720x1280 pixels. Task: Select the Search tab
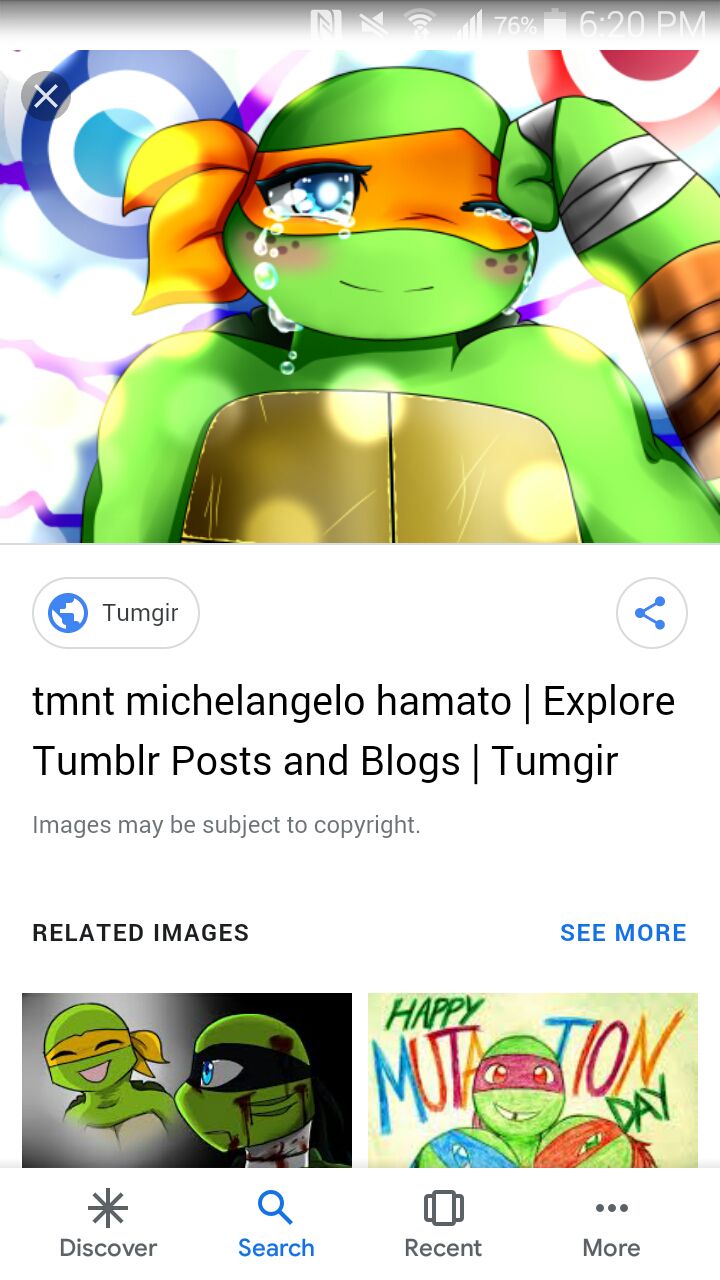276,1225
